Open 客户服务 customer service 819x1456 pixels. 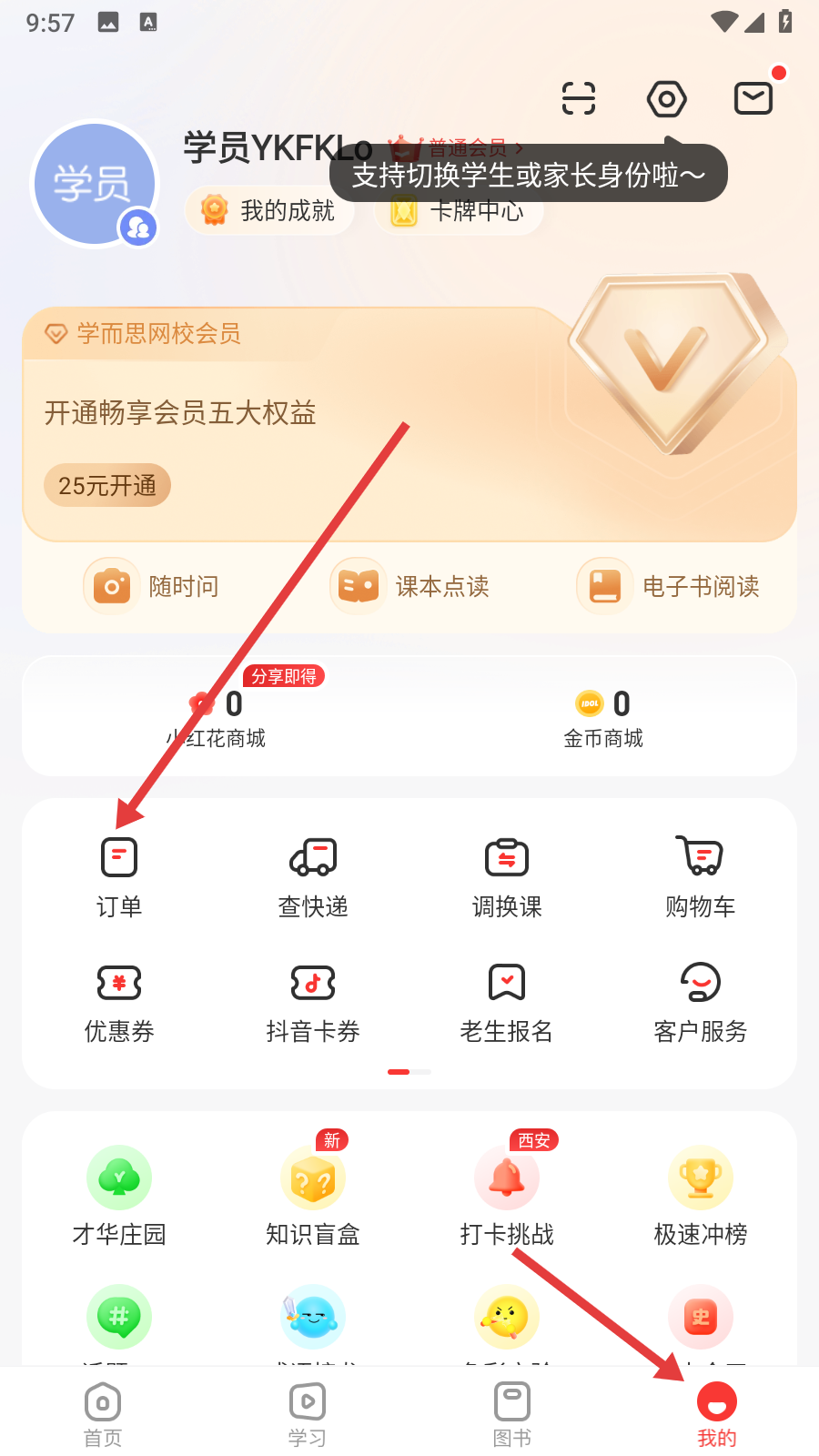coord(700,1001)
